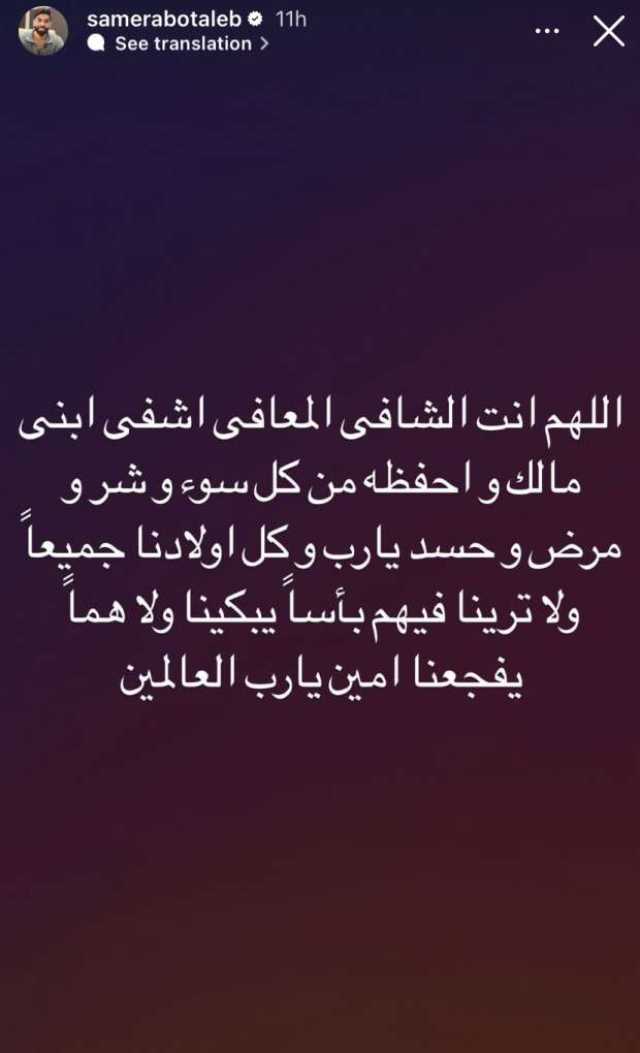The width and height of the screenshot is (640, 1053).
Task: Tap See translation
Action: coord(184,44)
